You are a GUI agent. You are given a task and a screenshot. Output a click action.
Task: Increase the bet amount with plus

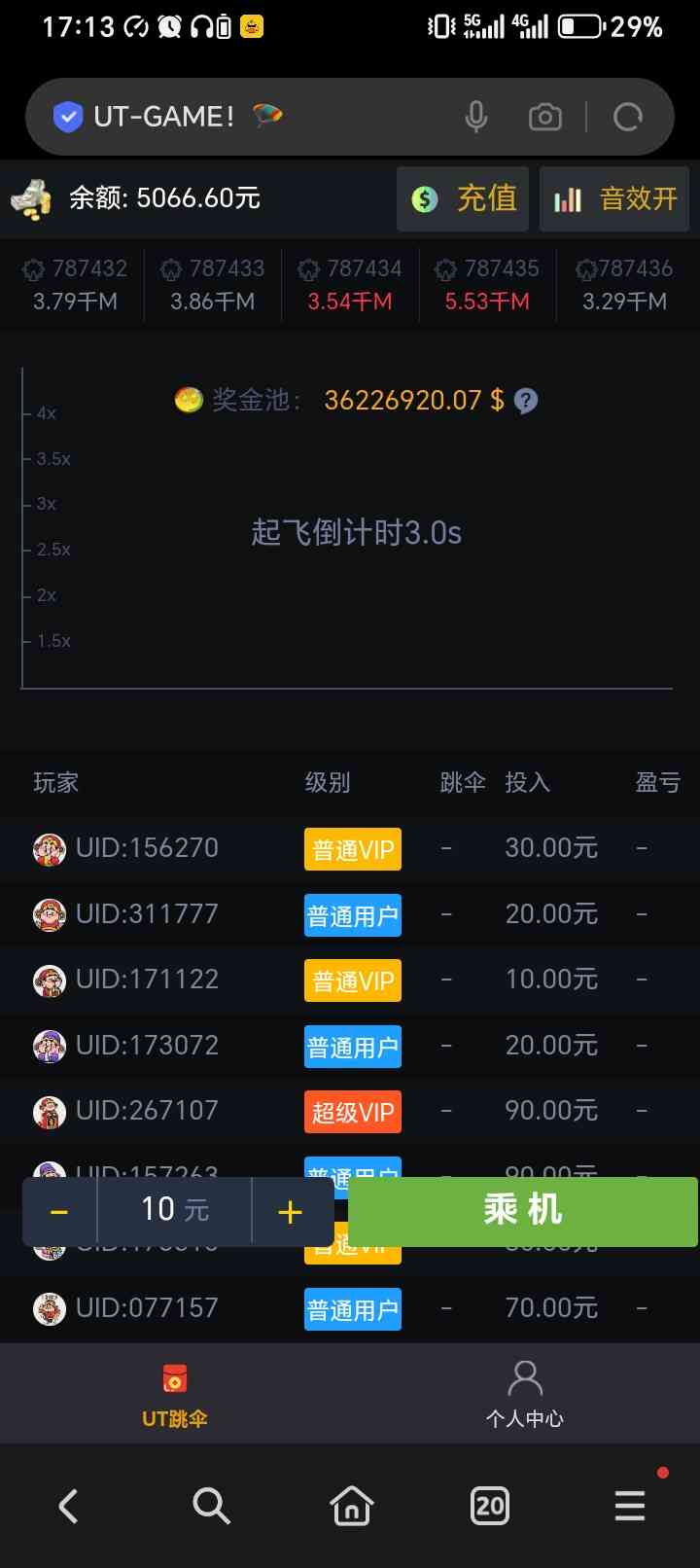click(x=290, y=1211)
